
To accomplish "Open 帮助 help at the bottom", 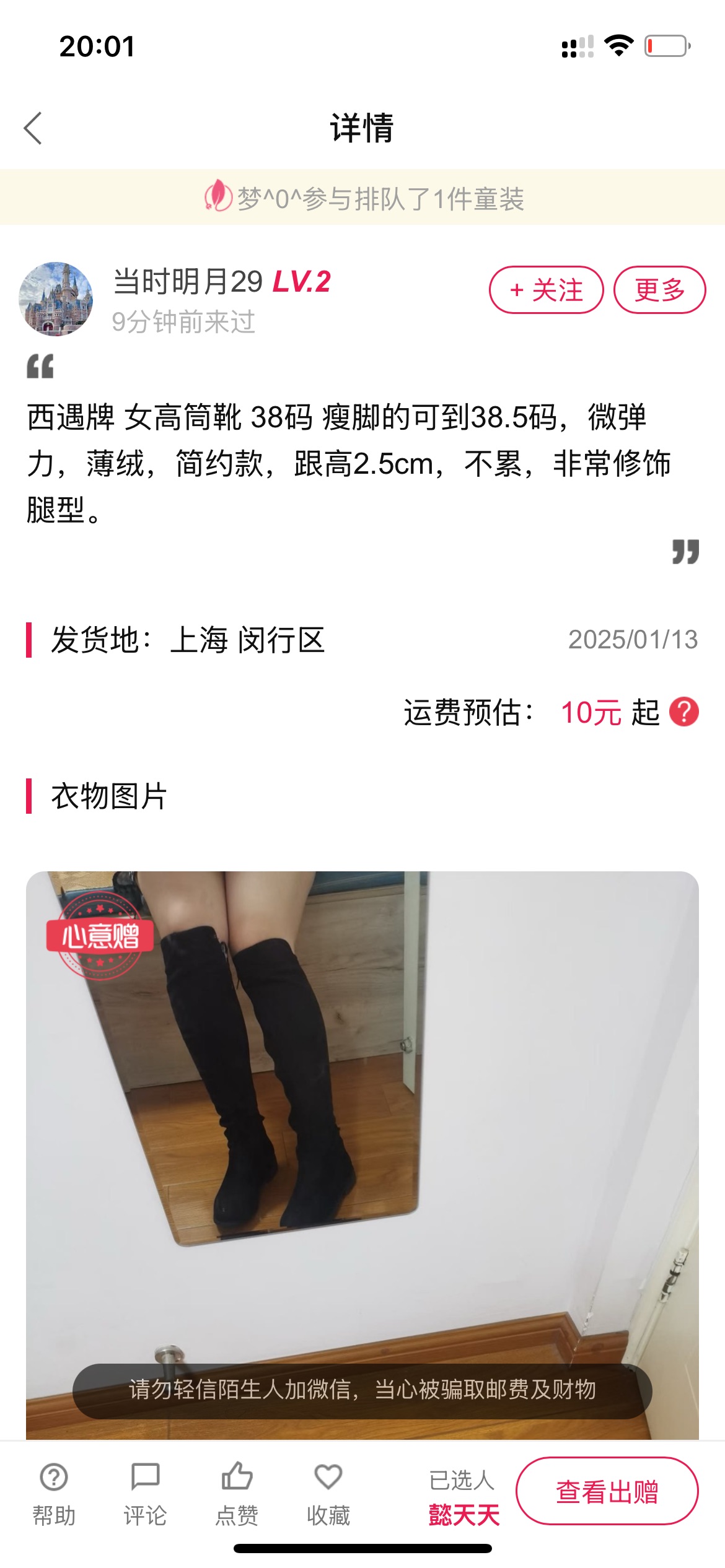I will [54, 1493].
